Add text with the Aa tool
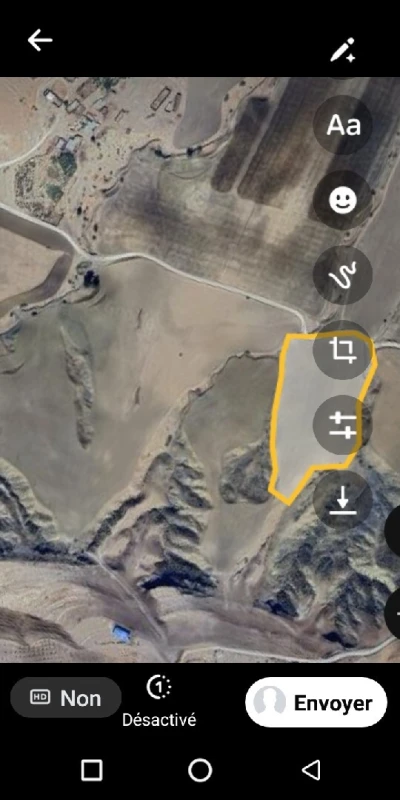400x800 pixels. click(x=343, y=125)
